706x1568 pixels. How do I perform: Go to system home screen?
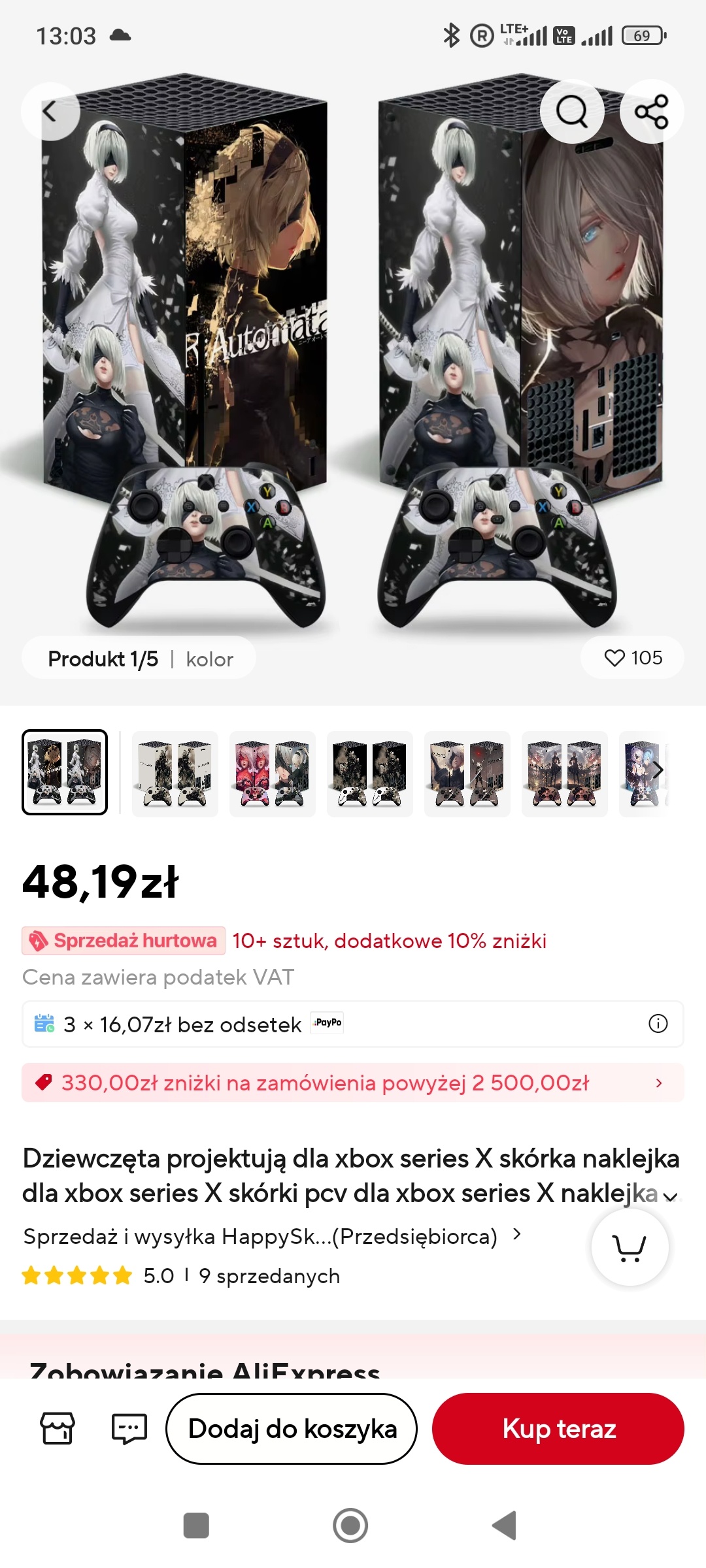350,1526
